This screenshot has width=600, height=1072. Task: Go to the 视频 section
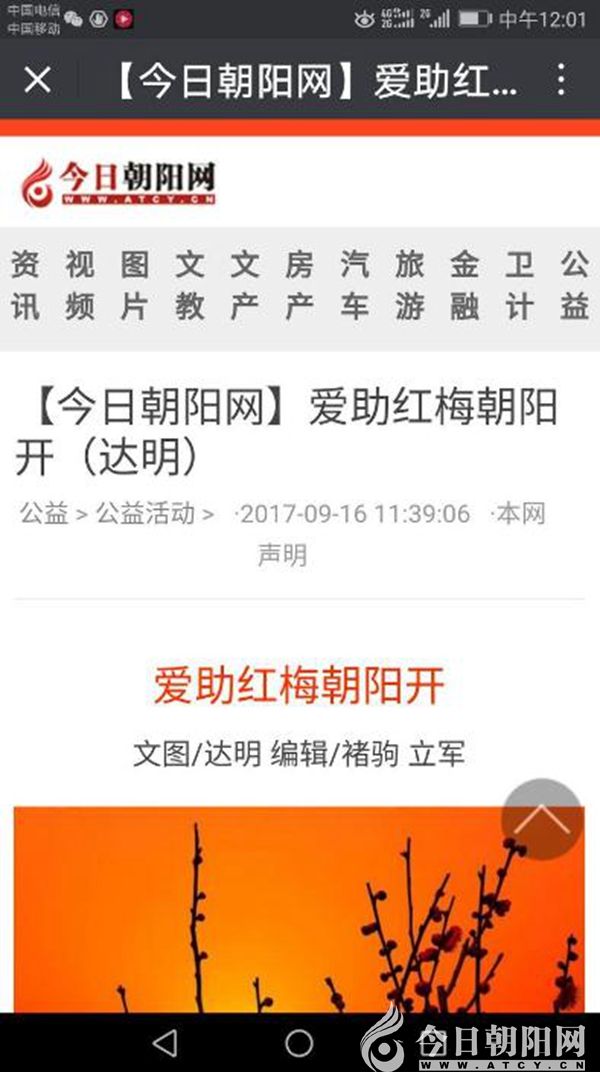coord(80,286)
